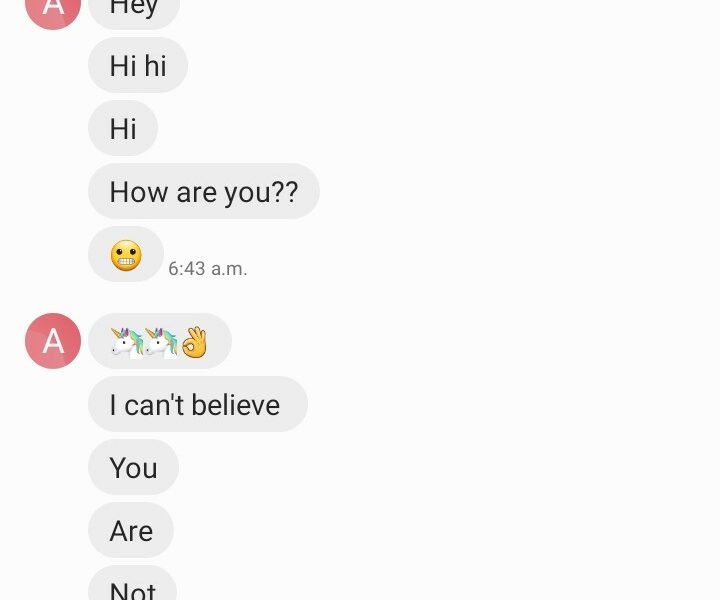Tap the "Hi hi" message bubble

138,66
